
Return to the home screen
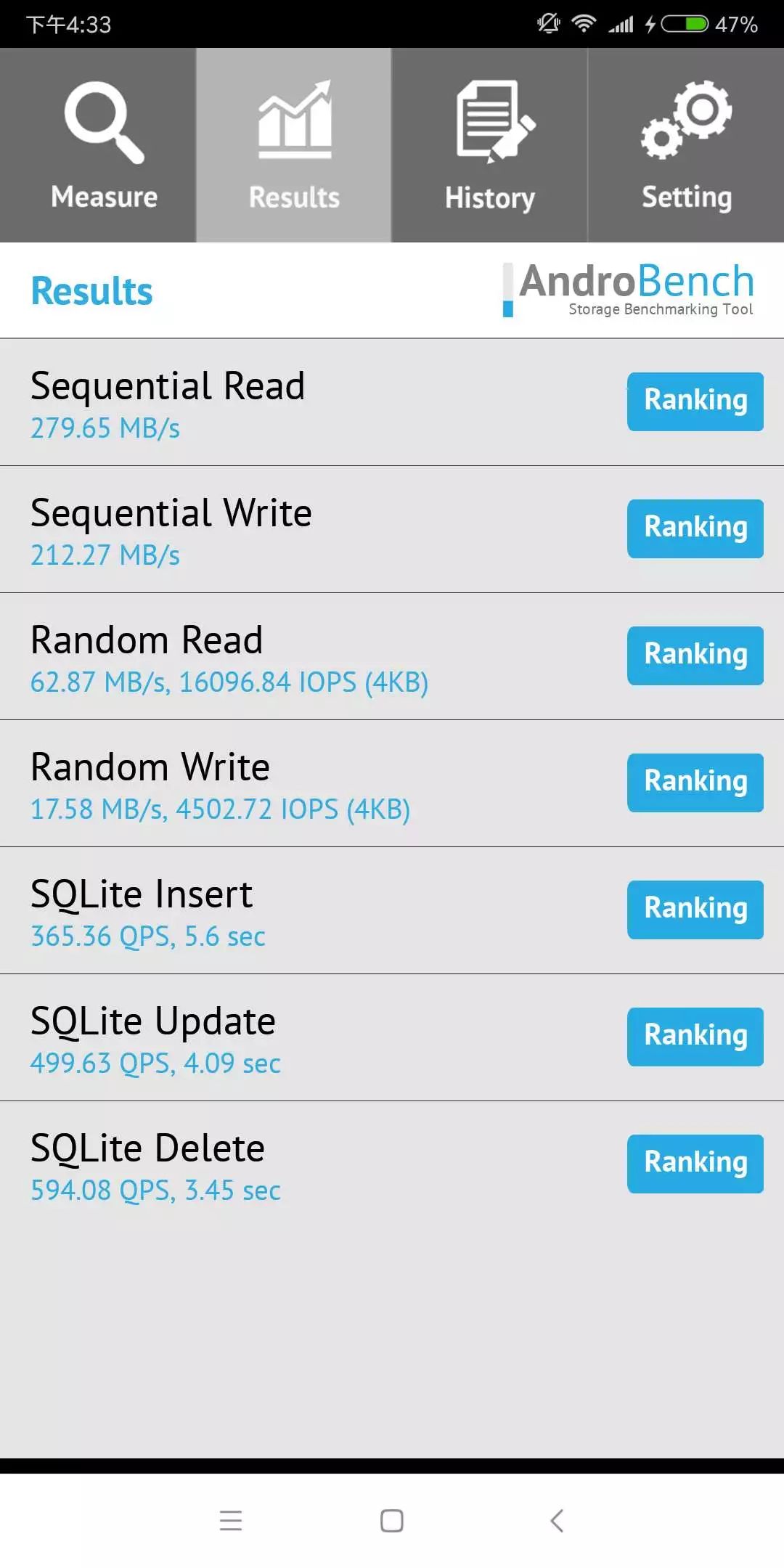(x=392, y=1520)
